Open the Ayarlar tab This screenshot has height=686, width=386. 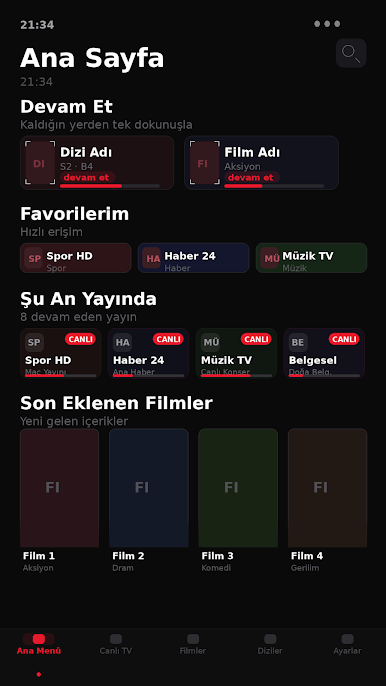[x=347, y=644]
